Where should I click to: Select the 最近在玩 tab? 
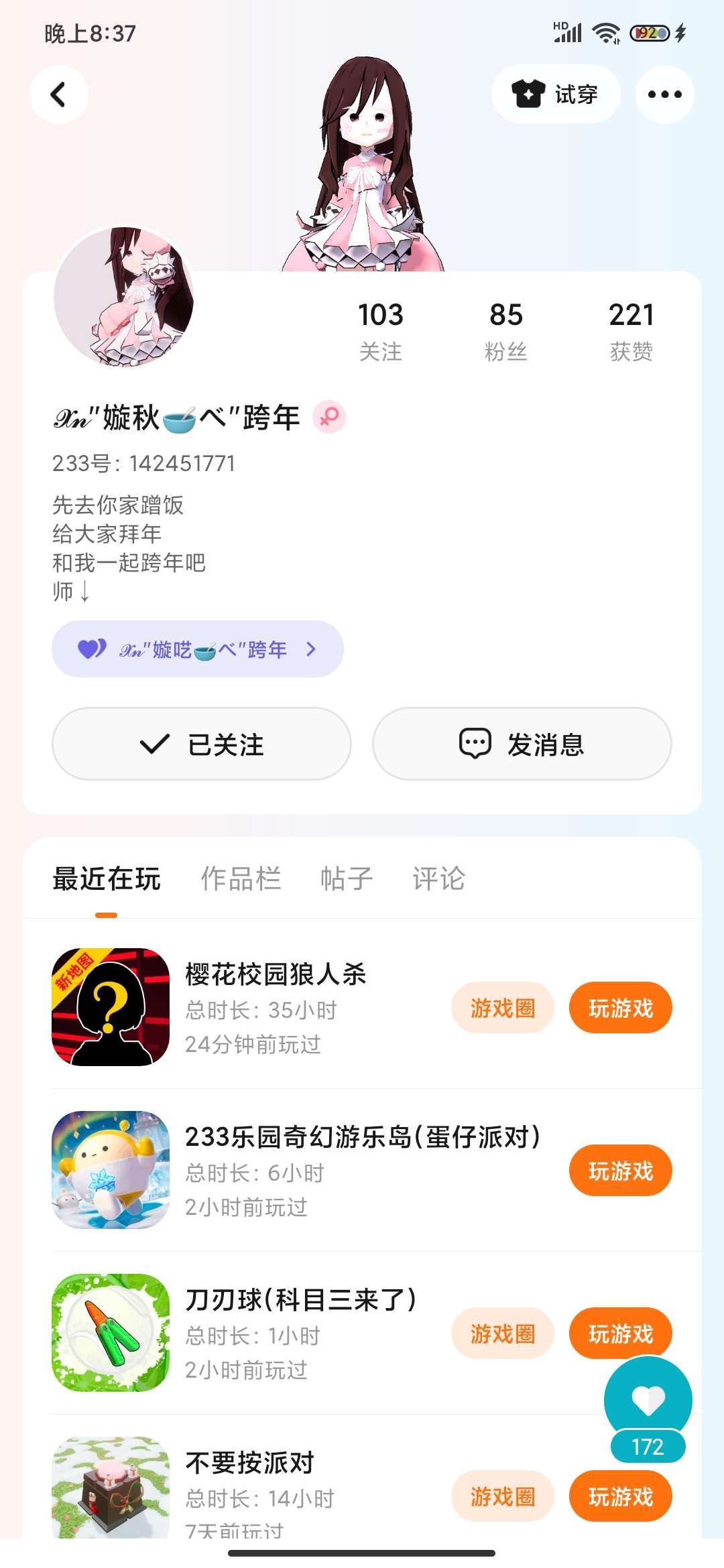coord(107,878)
